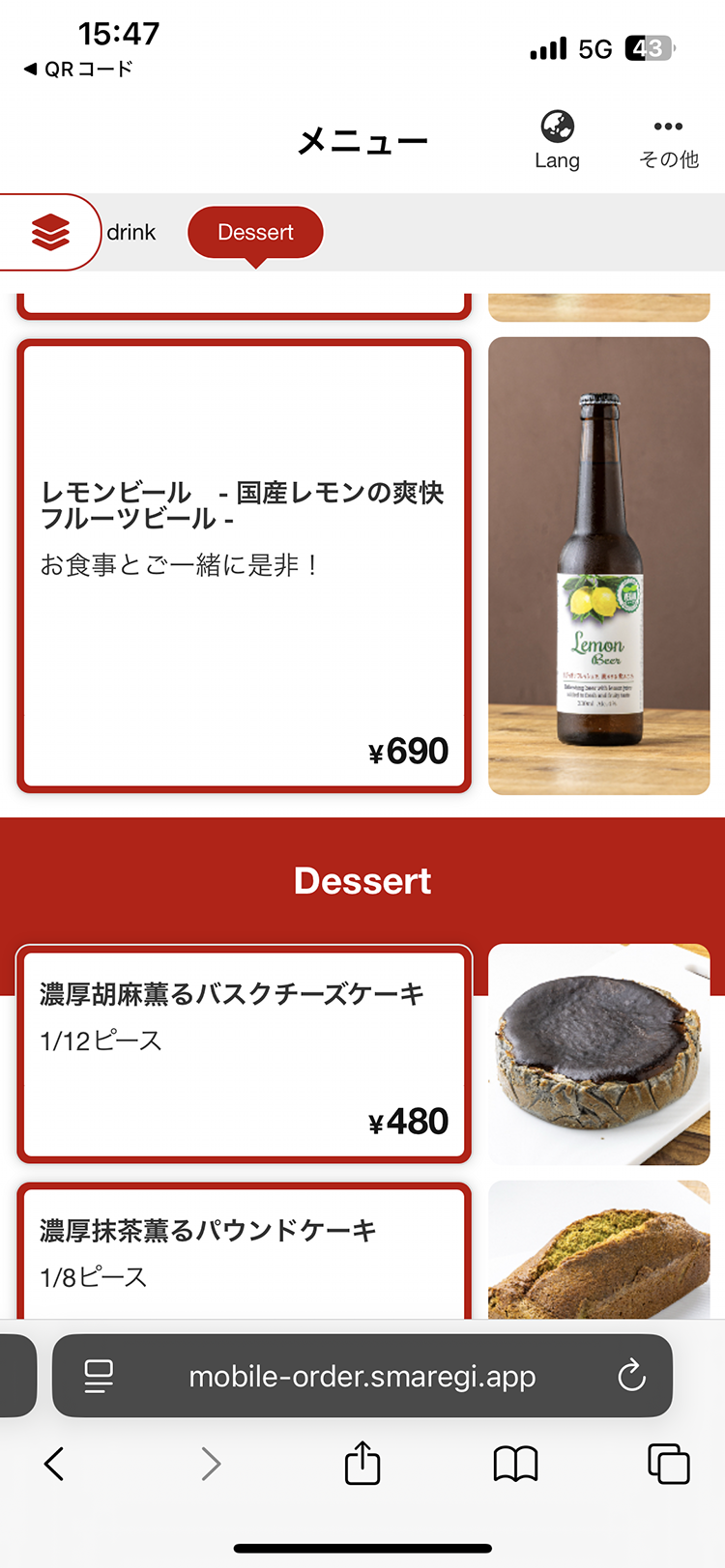Go back to the previous page
Screen dimensions: 725x1568
(x=54, y=1464)
